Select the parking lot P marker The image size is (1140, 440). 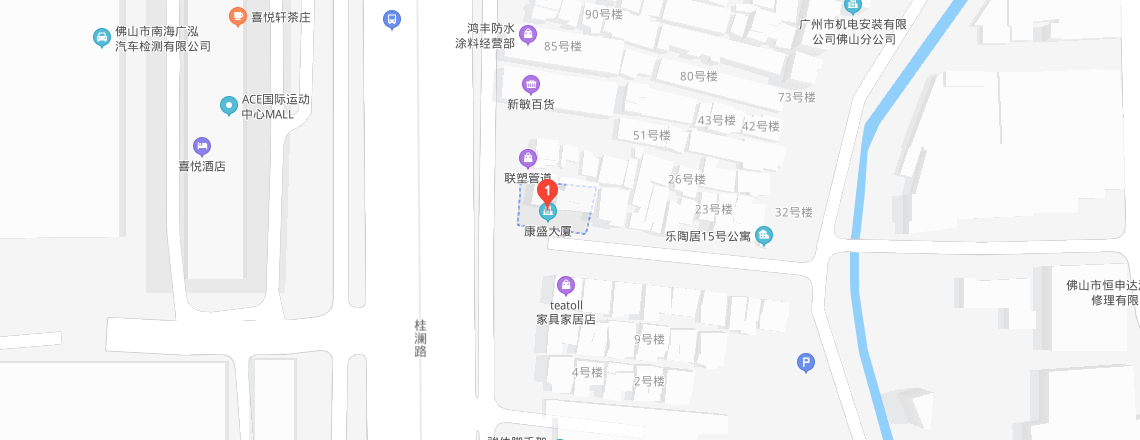coord(806,364)
